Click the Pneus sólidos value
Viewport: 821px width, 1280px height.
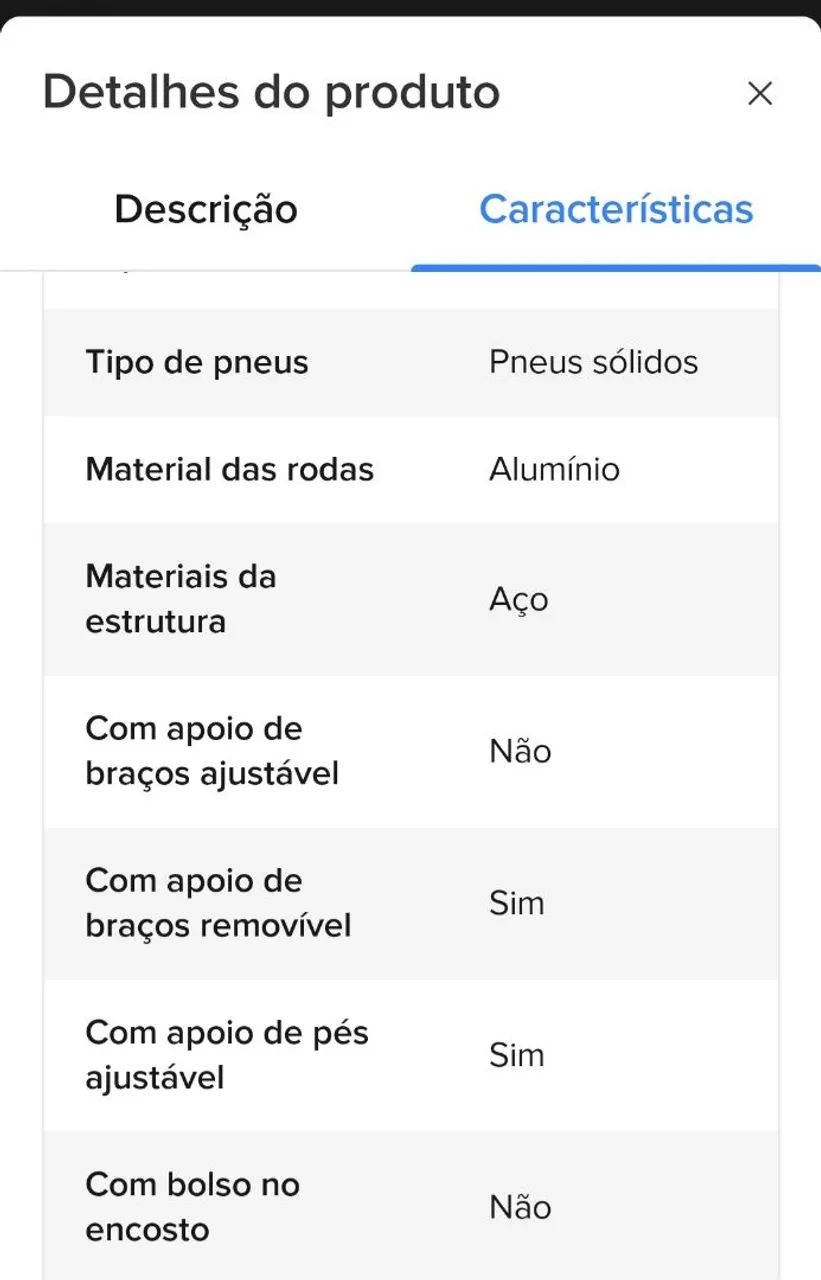click(594, 362)
